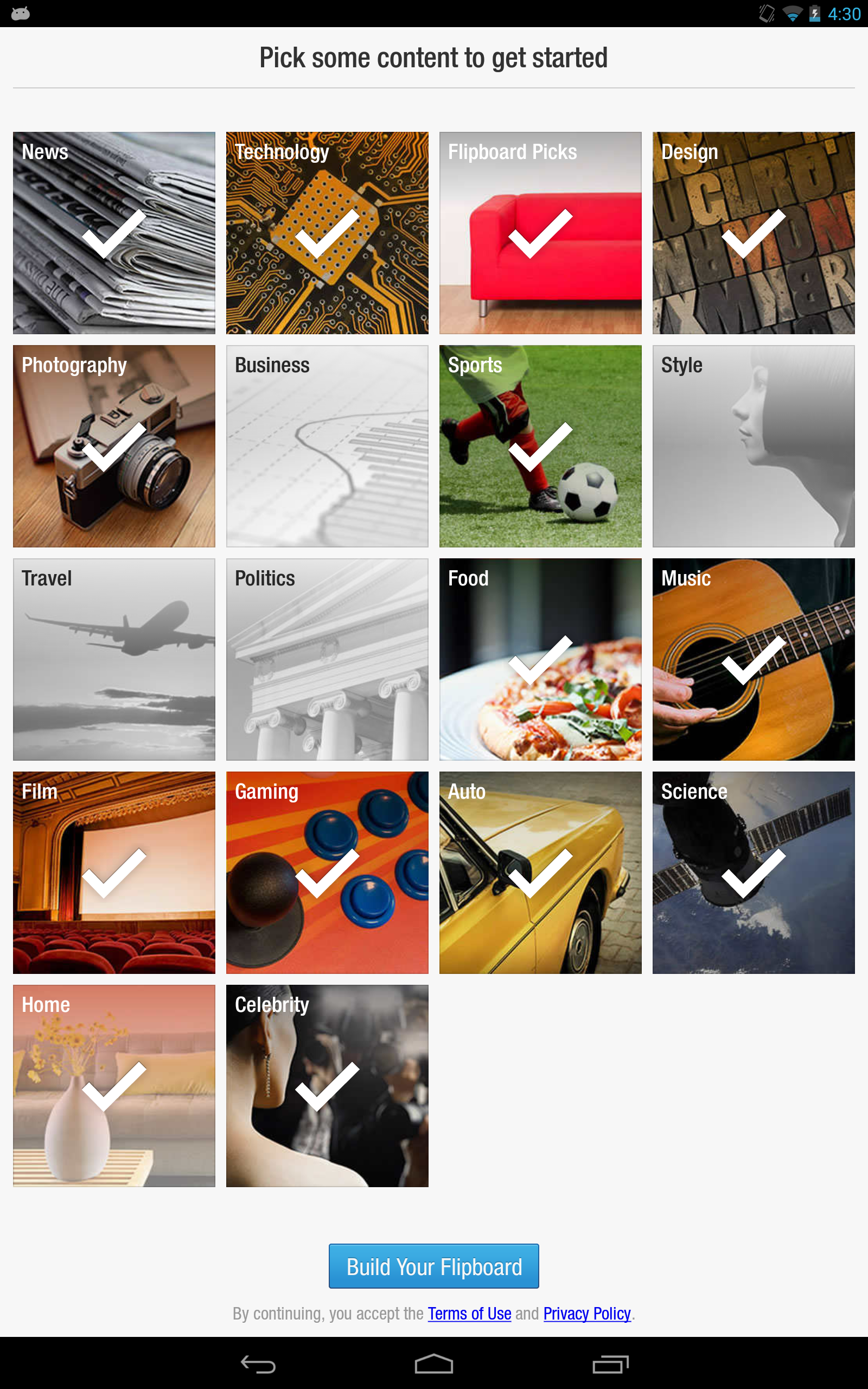Select the Business category tile
This screenshot has width=868, height=1389.
coord(327,446)
